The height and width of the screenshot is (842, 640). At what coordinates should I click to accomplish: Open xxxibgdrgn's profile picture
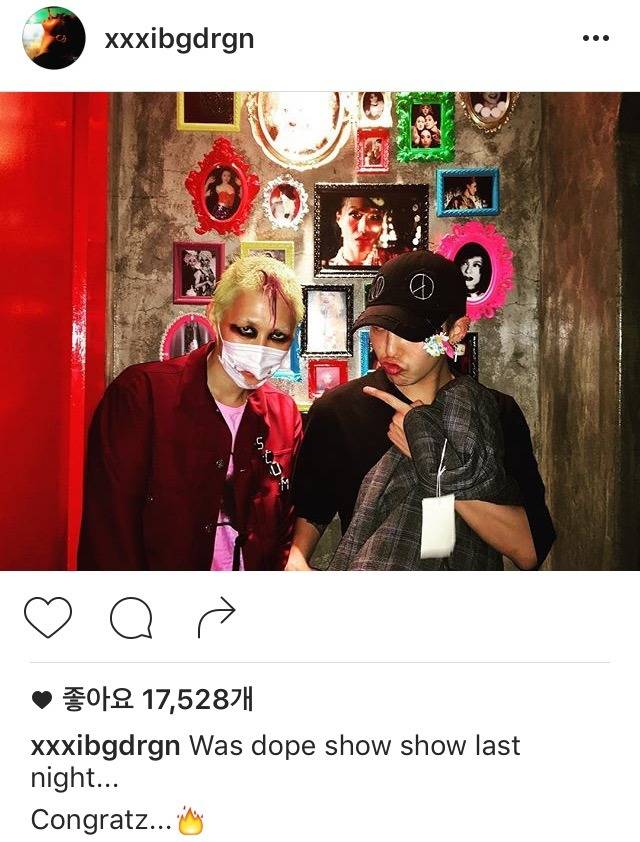pyautogui.click(x=54, y=38)
